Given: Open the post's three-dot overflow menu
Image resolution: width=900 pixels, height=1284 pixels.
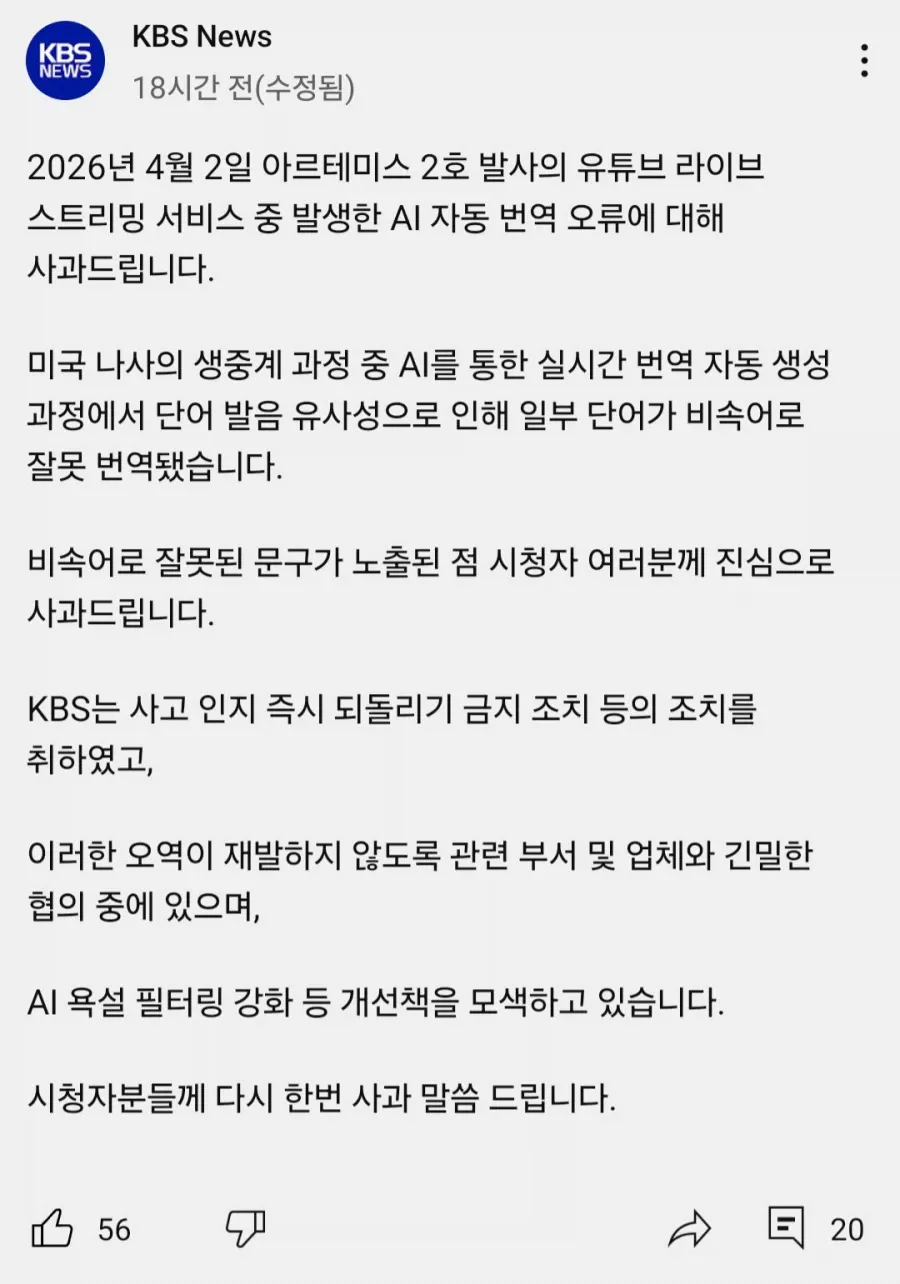Looking at the screenshot, I should (x=864, y=60).
